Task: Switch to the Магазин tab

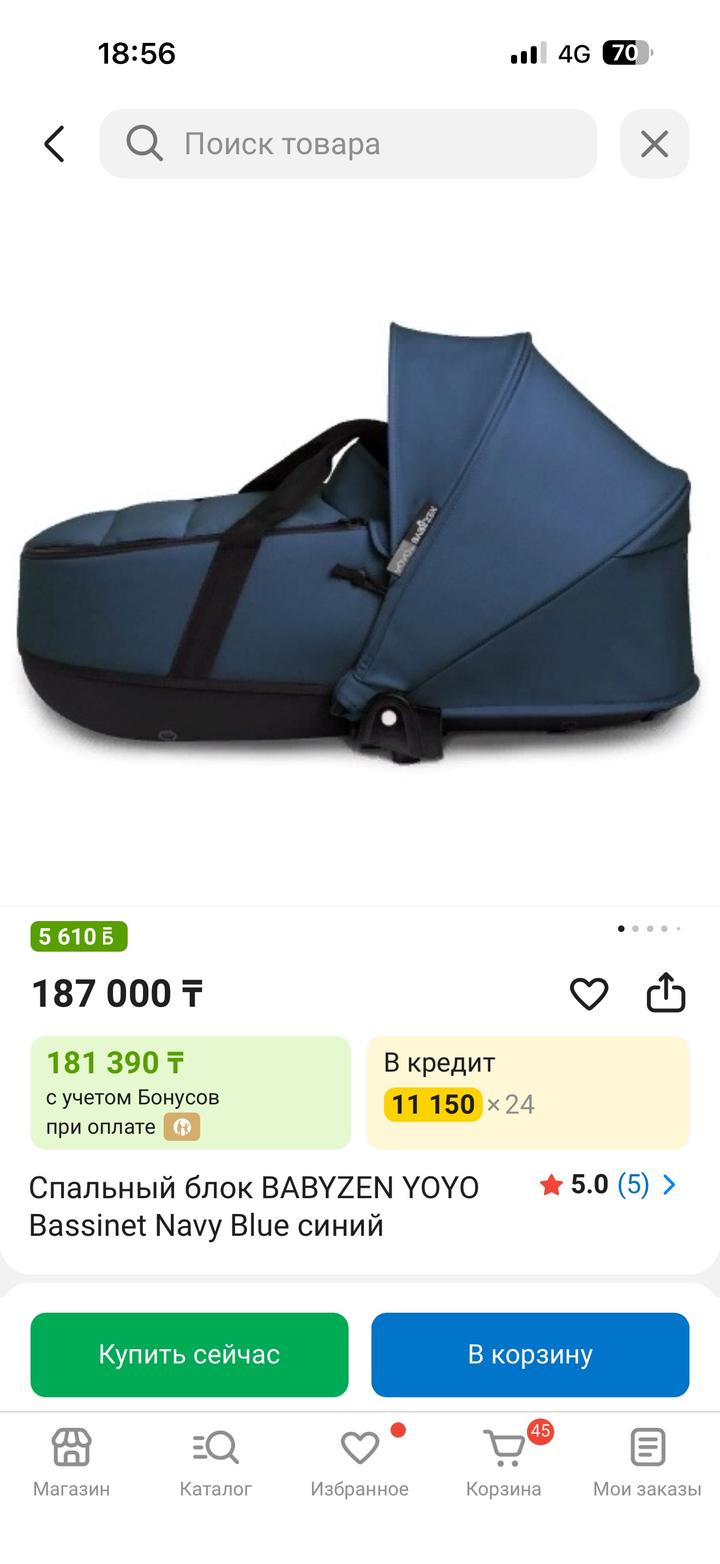Action: 71,1462
